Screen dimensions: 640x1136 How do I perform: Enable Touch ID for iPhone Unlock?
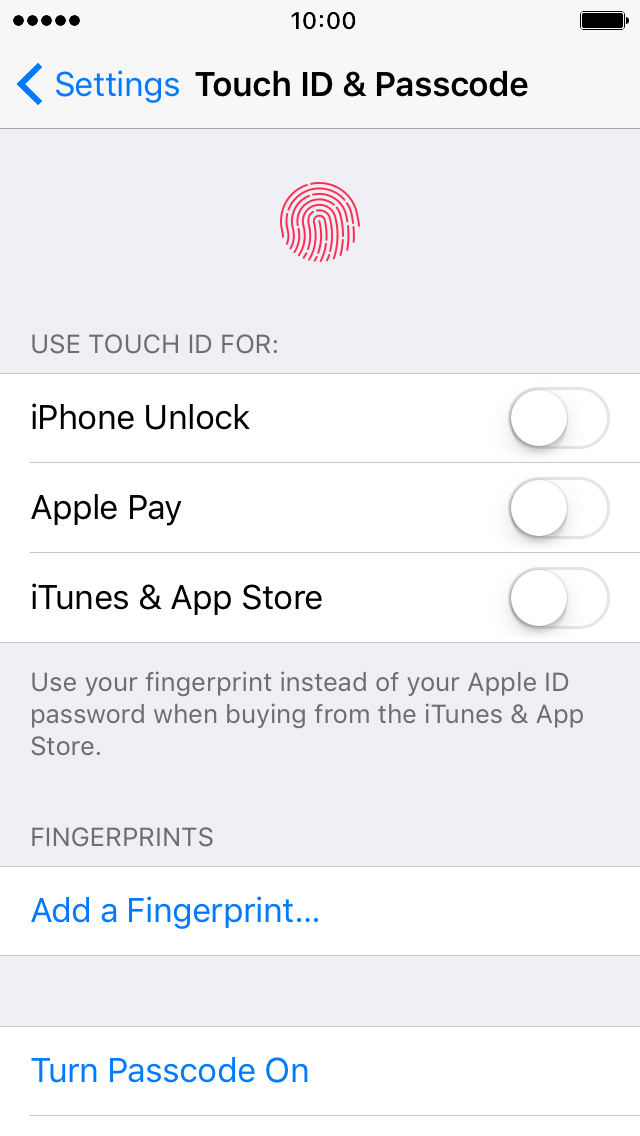pos(558,418)
